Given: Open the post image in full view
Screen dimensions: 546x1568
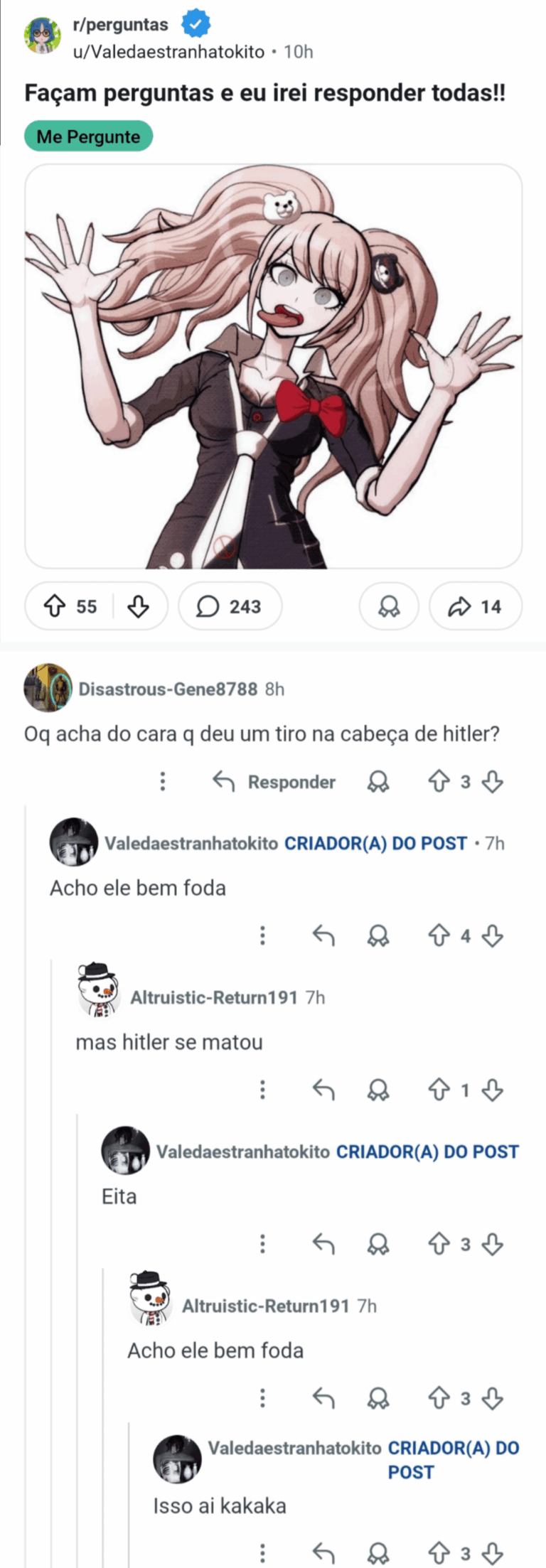Looking at the screenshot, I should (x=273, y=366).
